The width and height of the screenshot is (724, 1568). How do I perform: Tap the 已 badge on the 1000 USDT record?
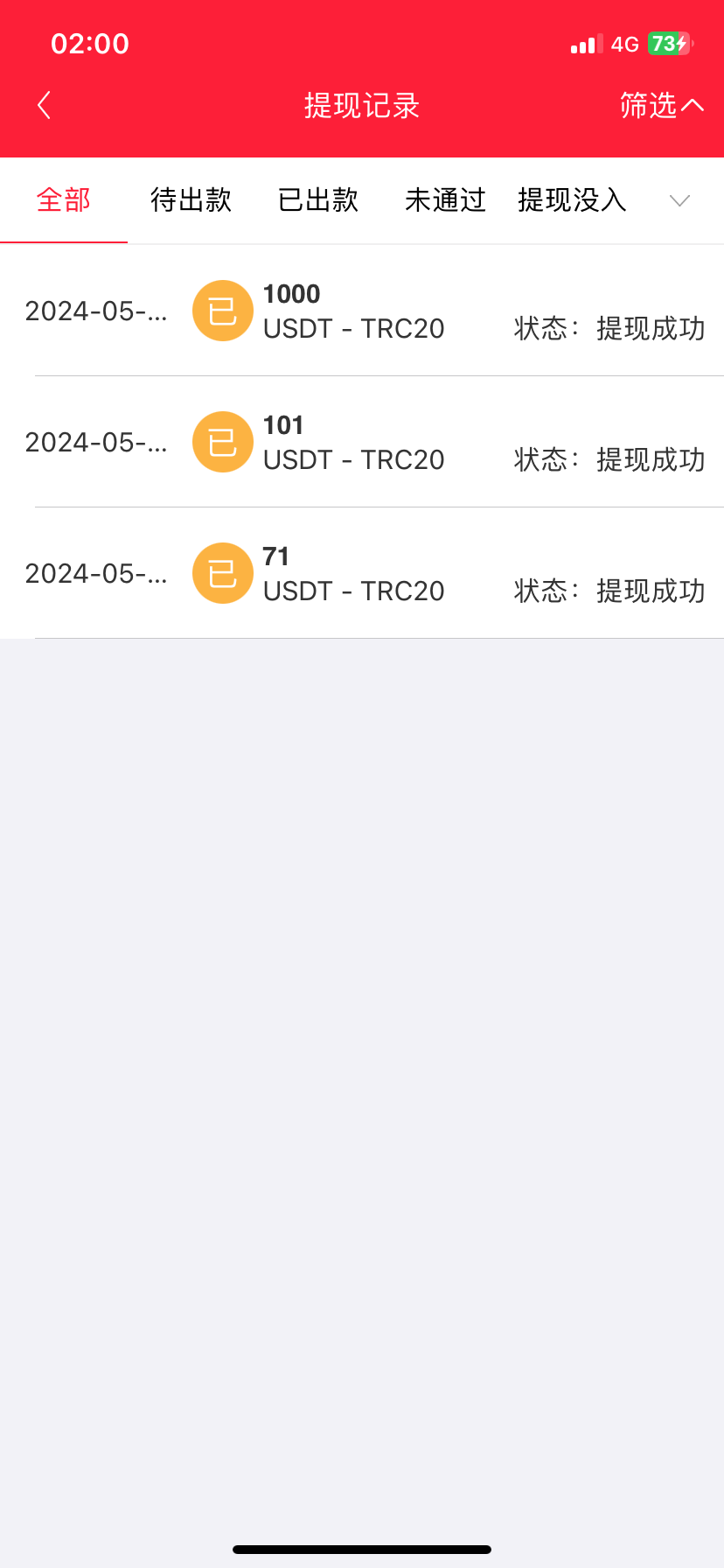[x=222, y=311]
